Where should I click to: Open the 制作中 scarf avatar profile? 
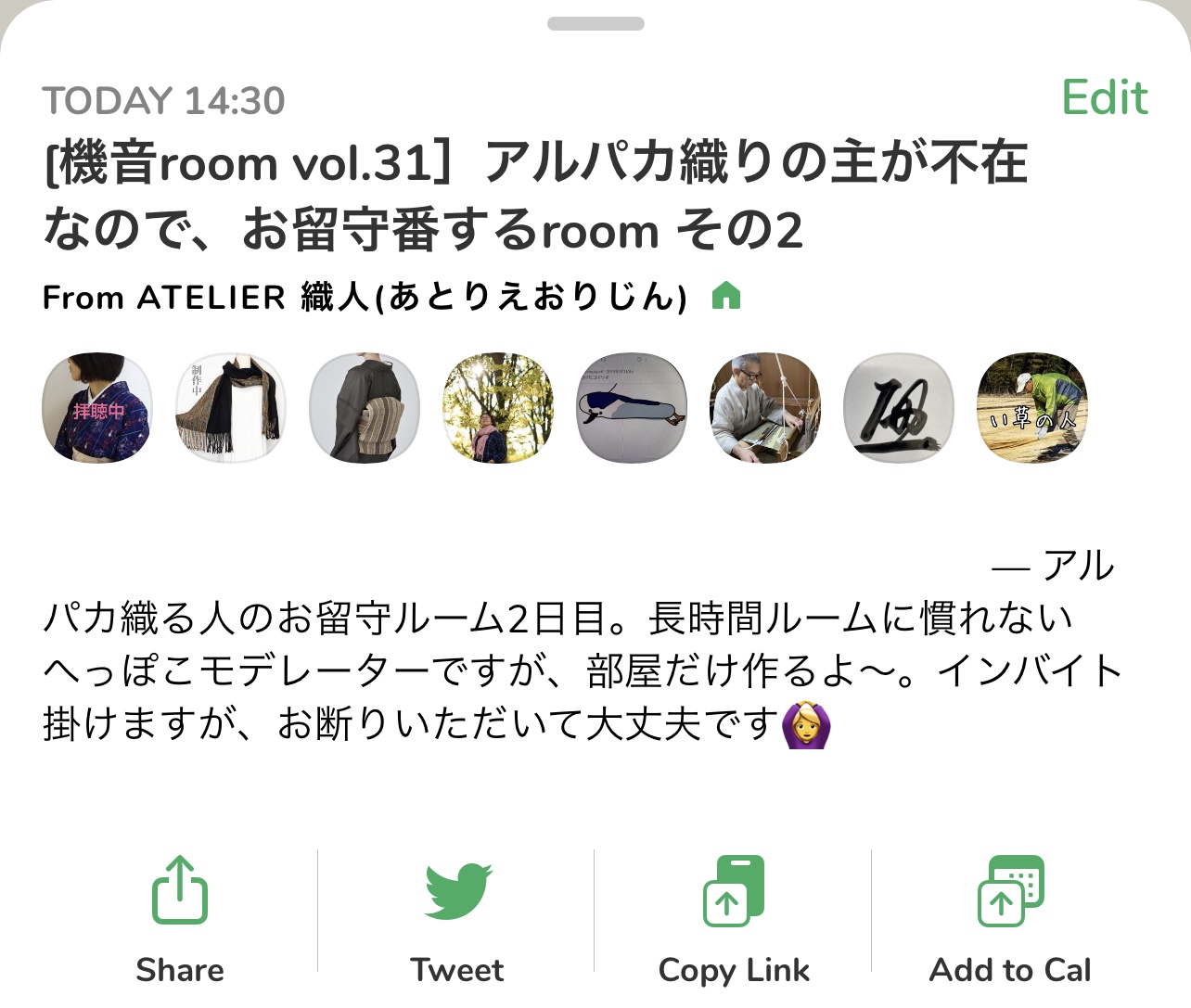point(231,408)
